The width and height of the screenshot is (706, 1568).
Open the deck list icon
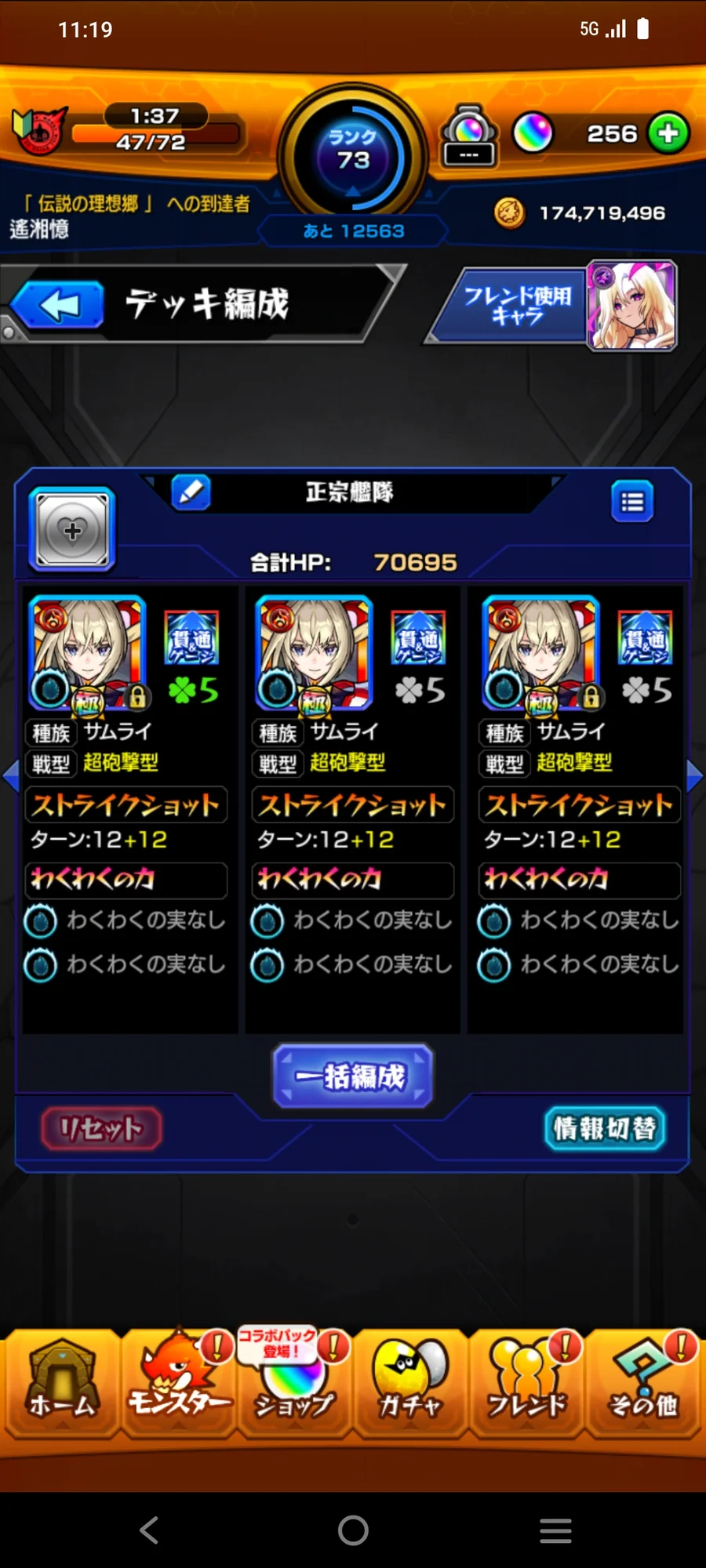(632, 502)
